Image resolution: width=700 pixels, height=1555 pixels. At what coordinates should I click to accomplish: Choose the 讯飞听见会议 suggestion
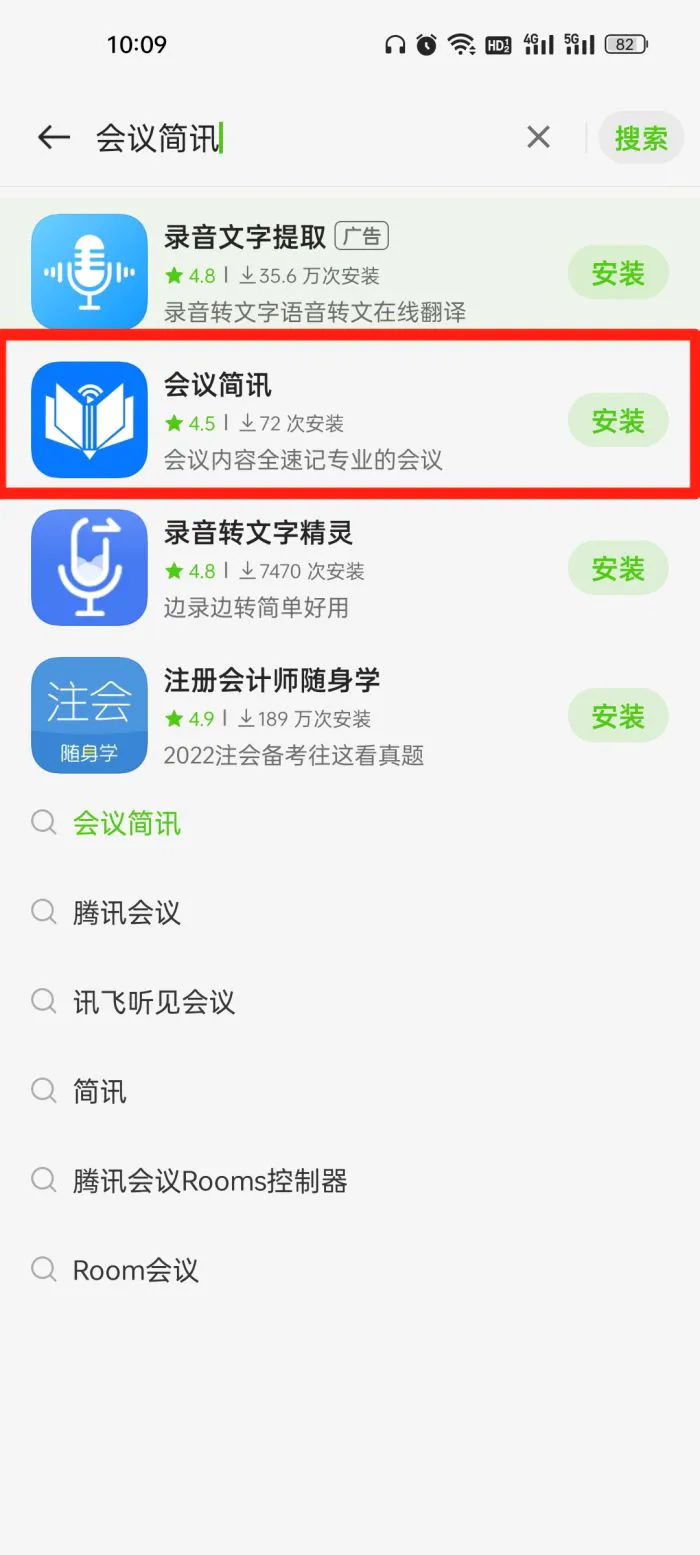point(154,1002)
